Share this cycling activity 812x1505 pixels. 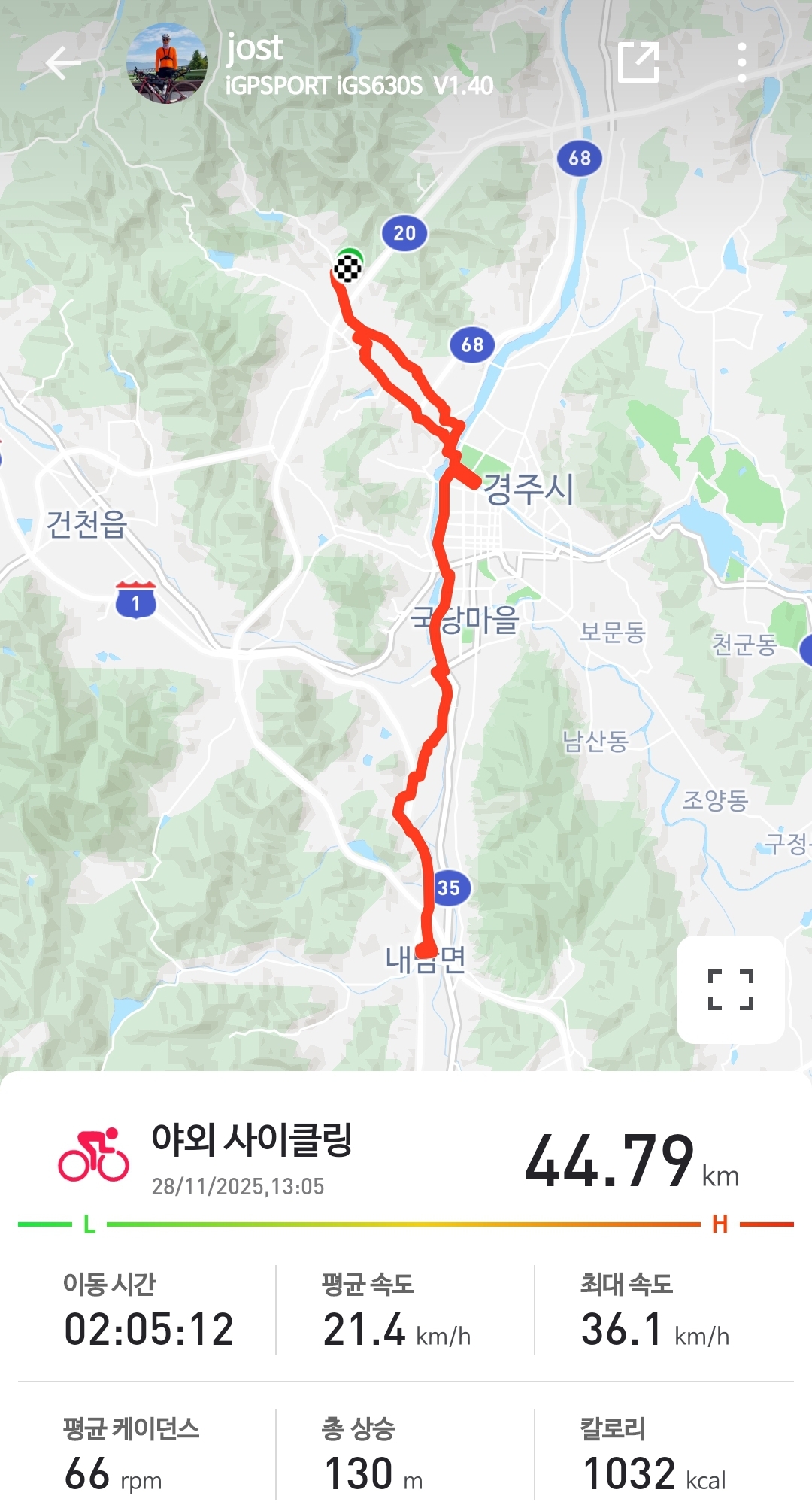click(638, 62)
